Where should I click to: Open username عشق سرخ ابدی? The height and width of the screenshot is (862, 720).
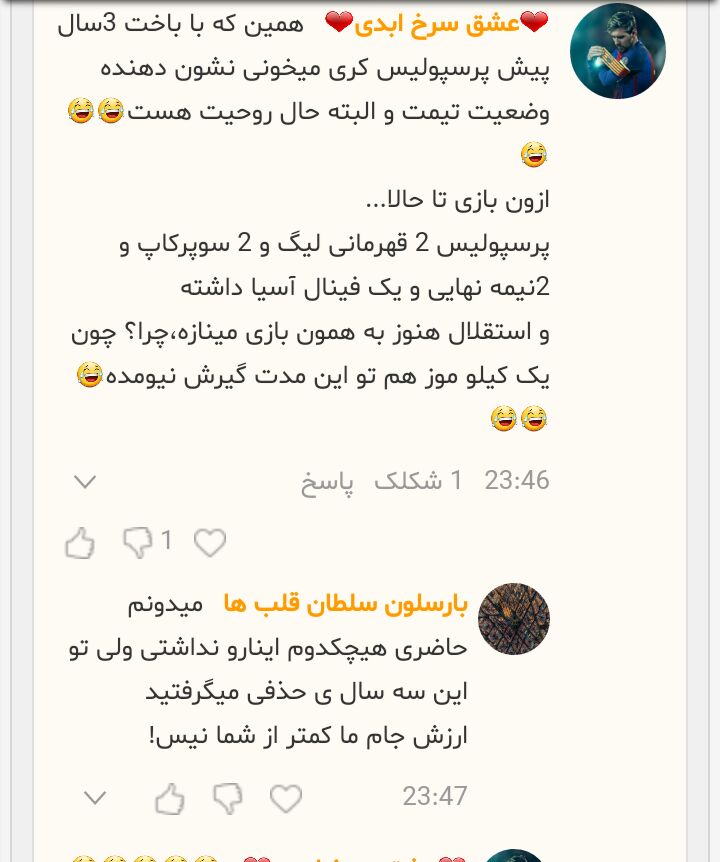tap(436, 23)
